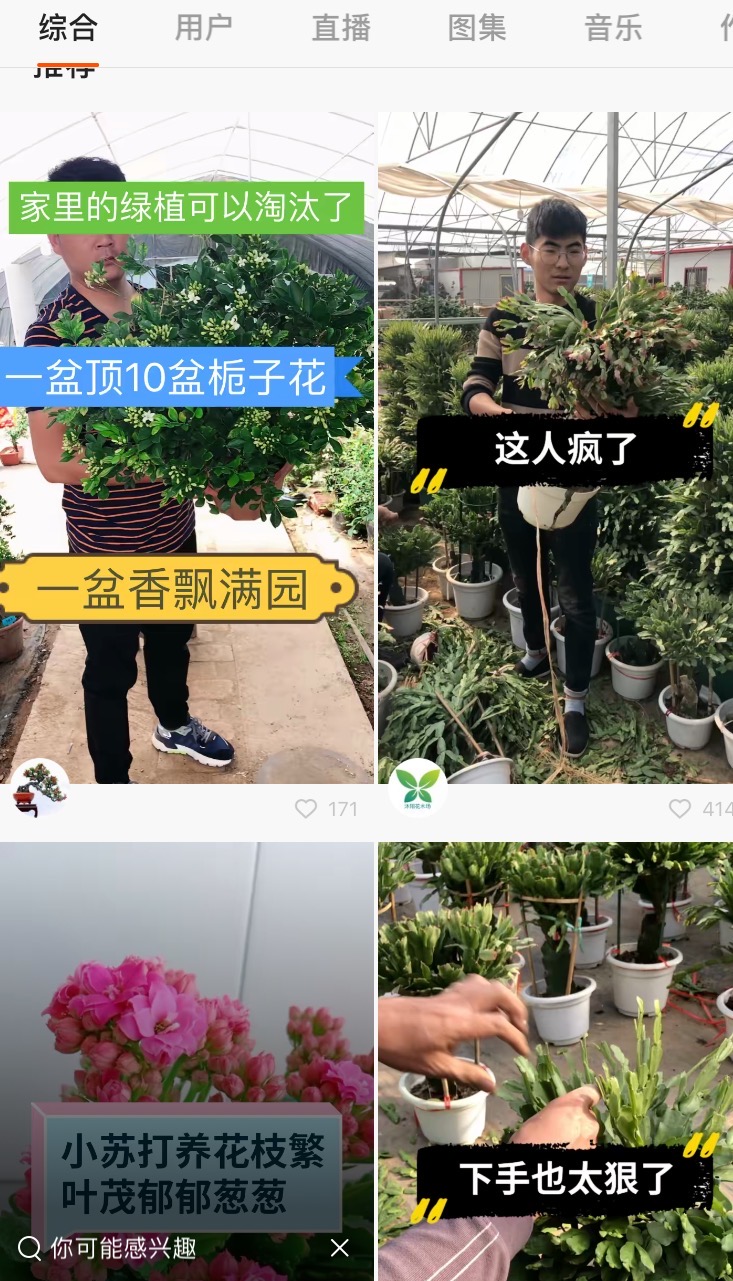Select the 综合 tab
Screen dimensions: 733x1281
(x=68, y=28)
